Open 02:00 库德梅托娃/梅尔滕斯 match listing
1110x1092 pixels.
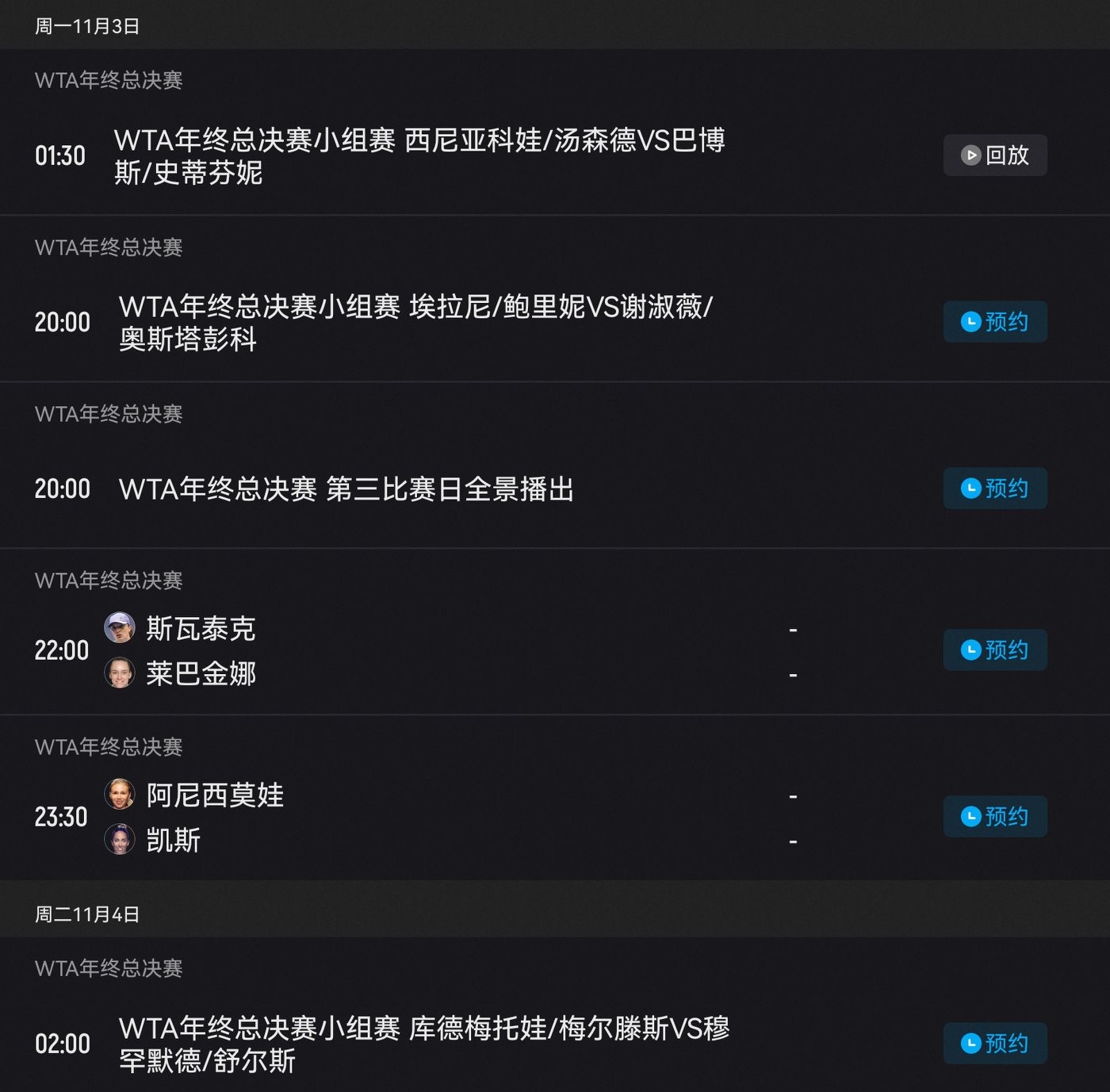(x=423, y=1044)
